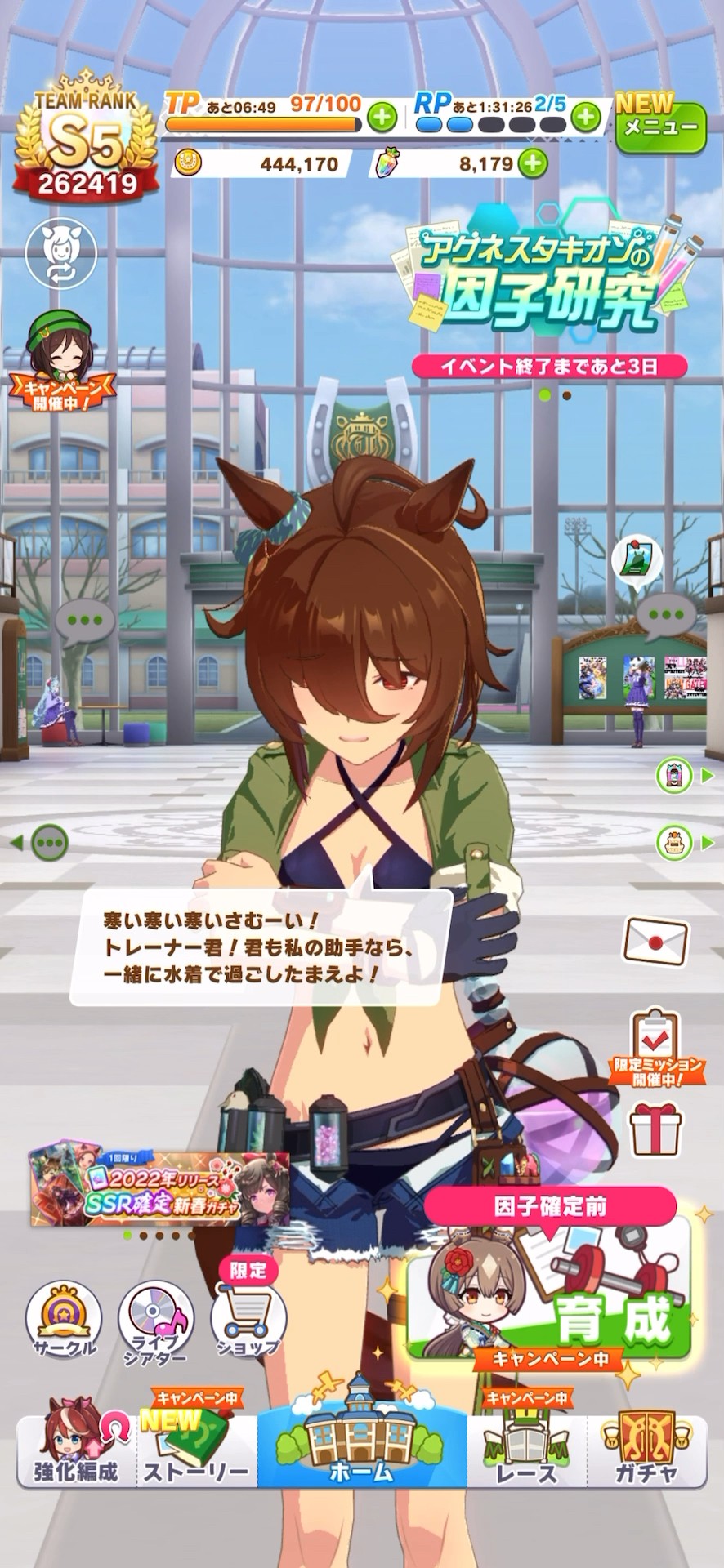
Task: Switch to ストーリー tab
Action: (196, 1450)
